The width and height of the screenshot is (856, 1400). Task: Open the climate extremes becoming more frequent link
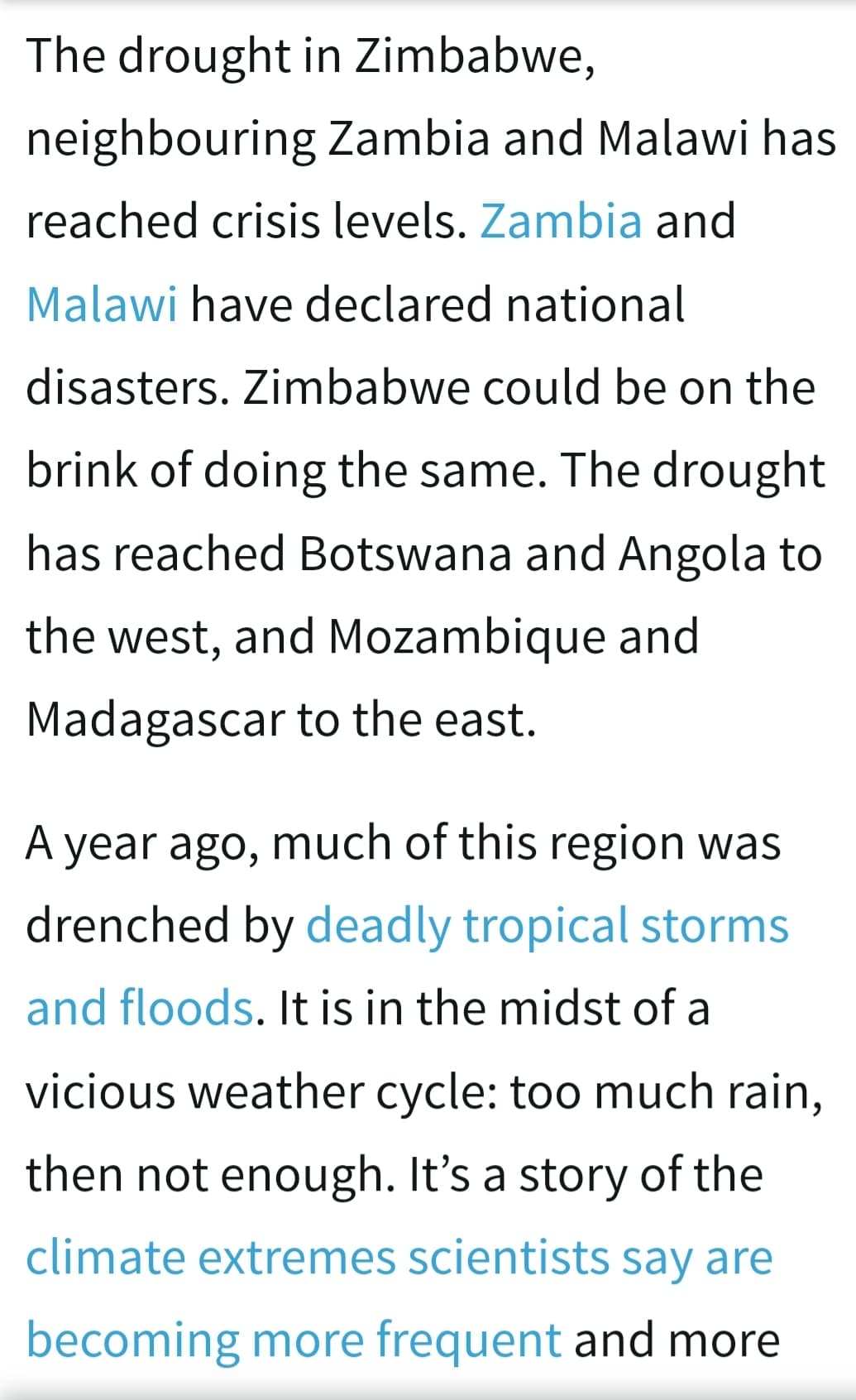click(x=399, y=1258)
